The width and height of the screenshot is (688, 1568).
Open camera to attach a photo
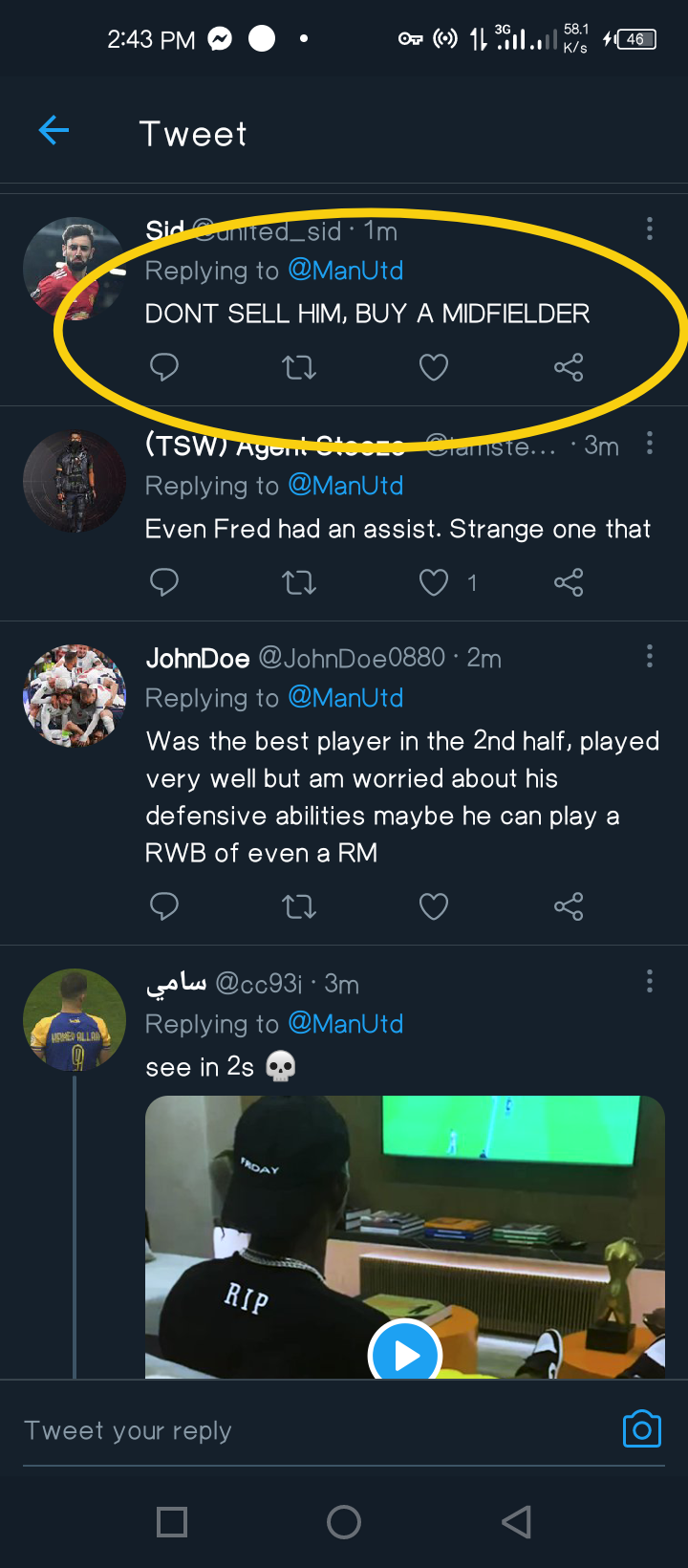(x=642, y=1429)
